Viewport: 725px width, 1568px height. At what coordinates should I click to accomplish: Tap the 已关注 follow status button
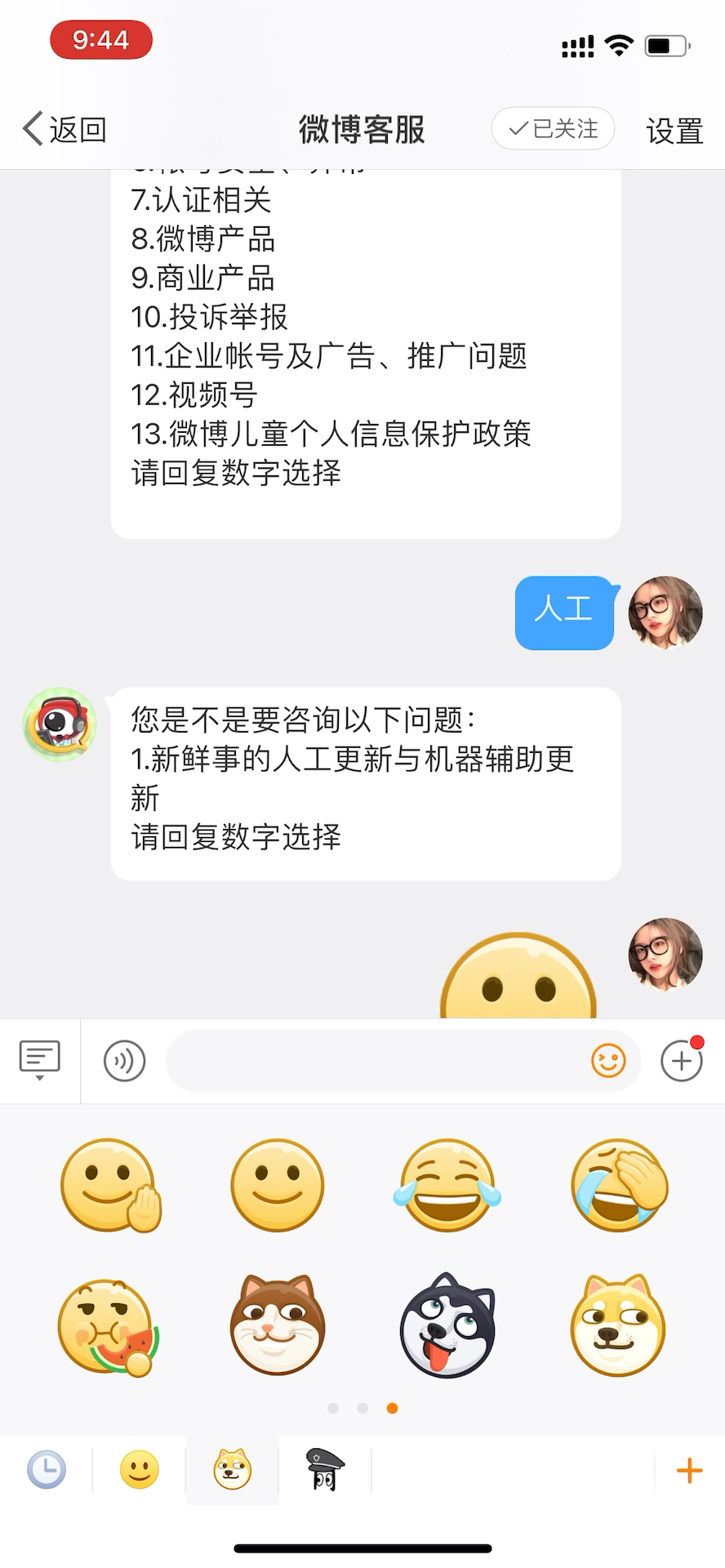tap(553, 129)
